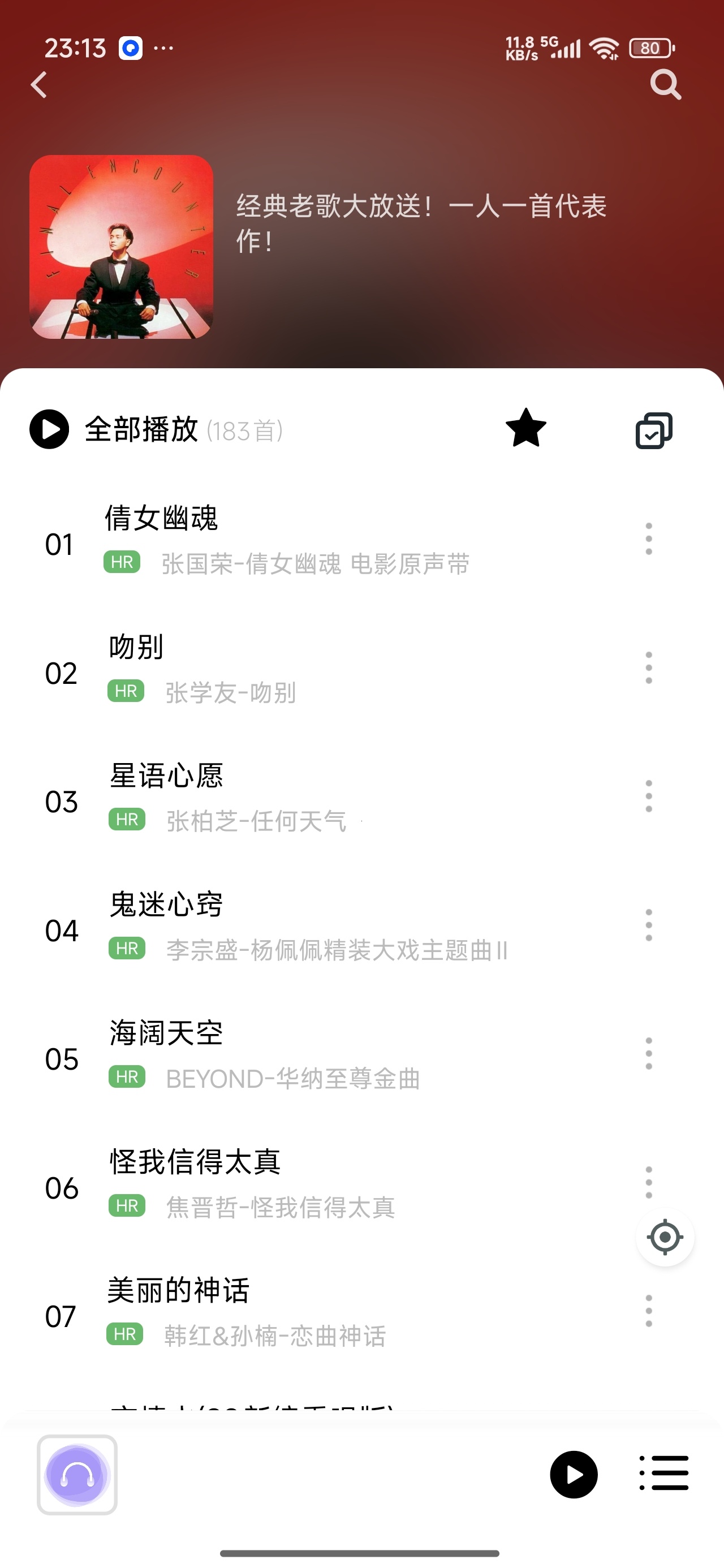Open more options for 星语心愿
Image resolution: width=724 pixels, height=1568 pixels.
(x=649, y=796)
